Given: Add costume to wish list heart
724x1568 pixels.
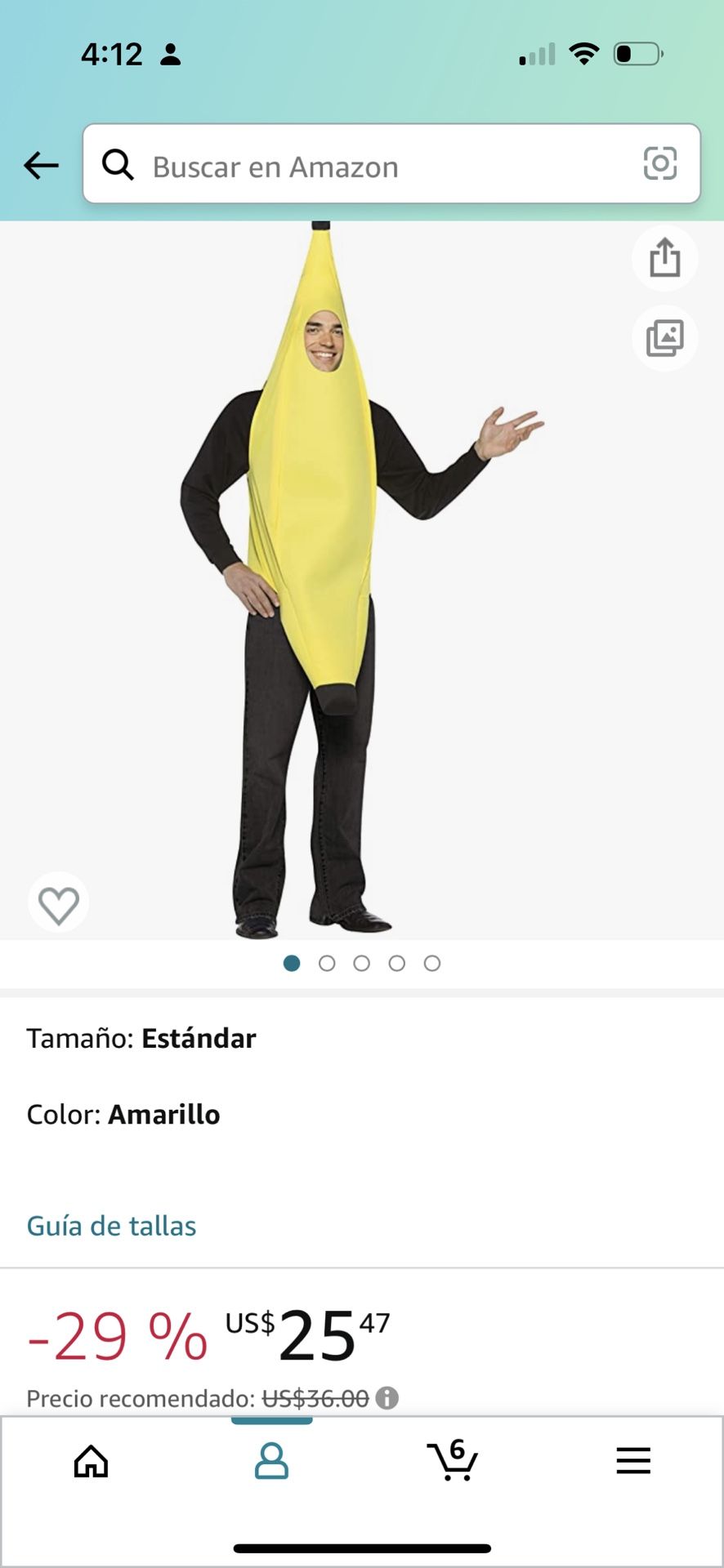Looking at the screenshot, I should [59, 904].
